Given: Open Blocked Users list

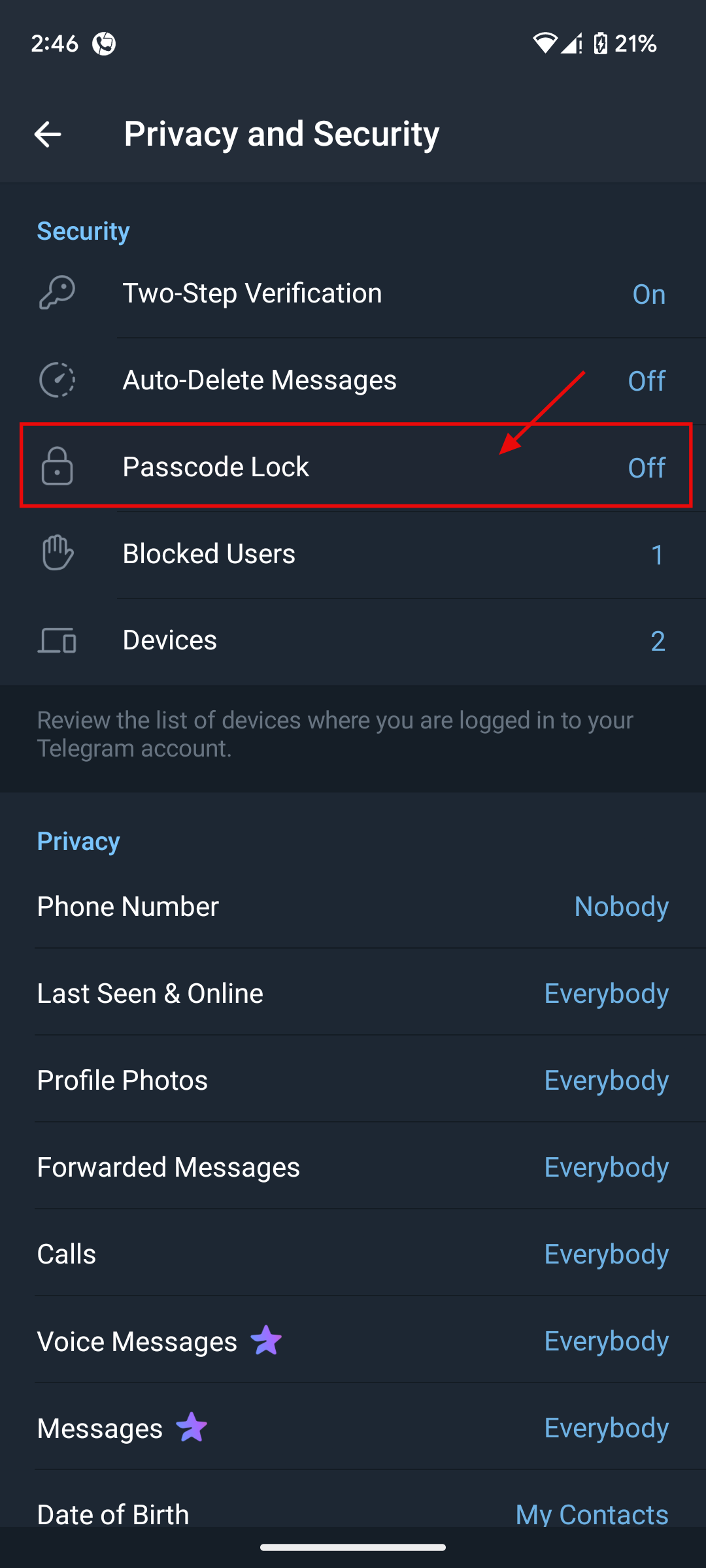Looking at the screenshot, I should coord(353,553).
